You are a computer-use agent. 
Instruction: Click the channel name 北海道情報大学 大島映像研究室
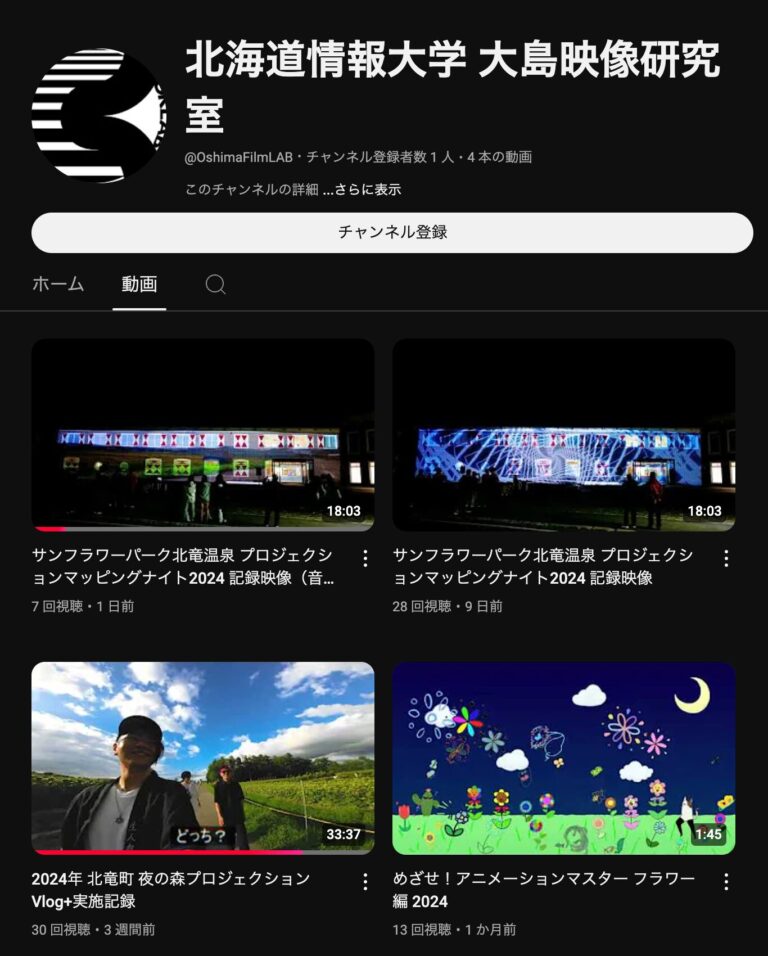tap(450, 89)
